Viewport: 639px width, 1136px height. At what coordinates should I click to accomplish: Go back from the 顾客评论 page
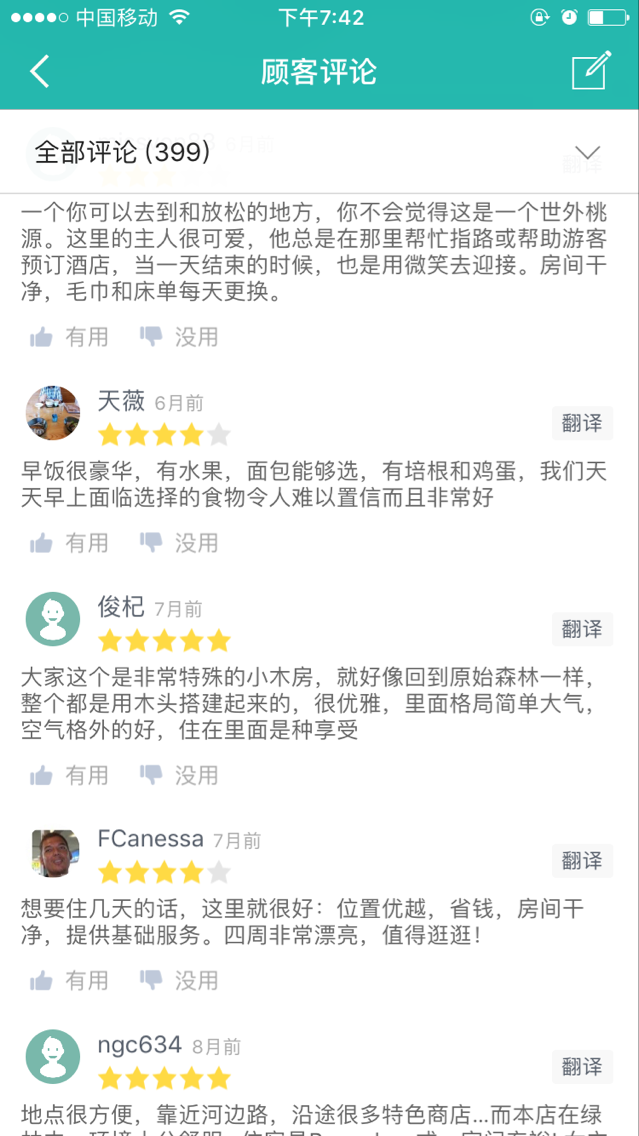pyautogui.click(x=40, y=72)
